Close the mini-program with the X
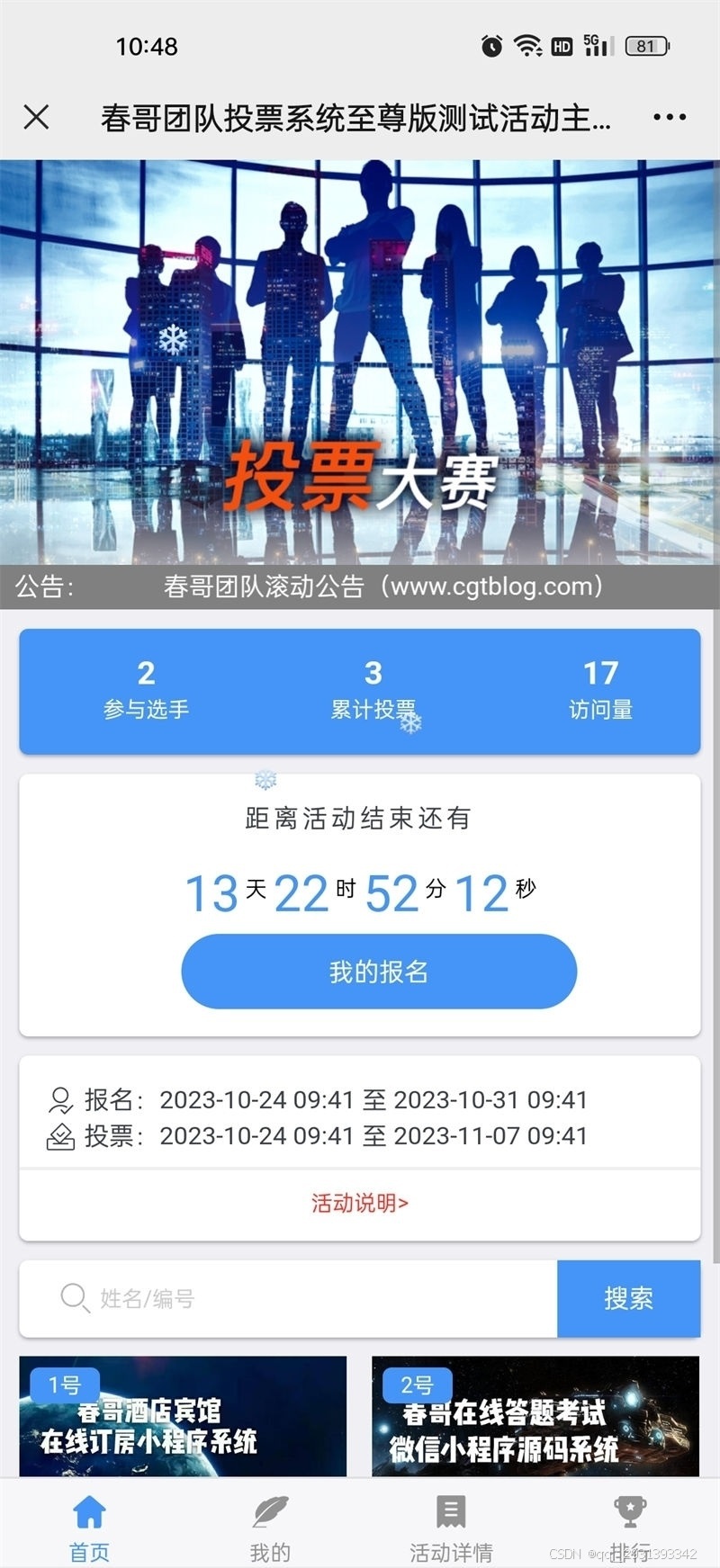Image resolution: width=720 pixels, height=1568 pixels. coord(37,116)
